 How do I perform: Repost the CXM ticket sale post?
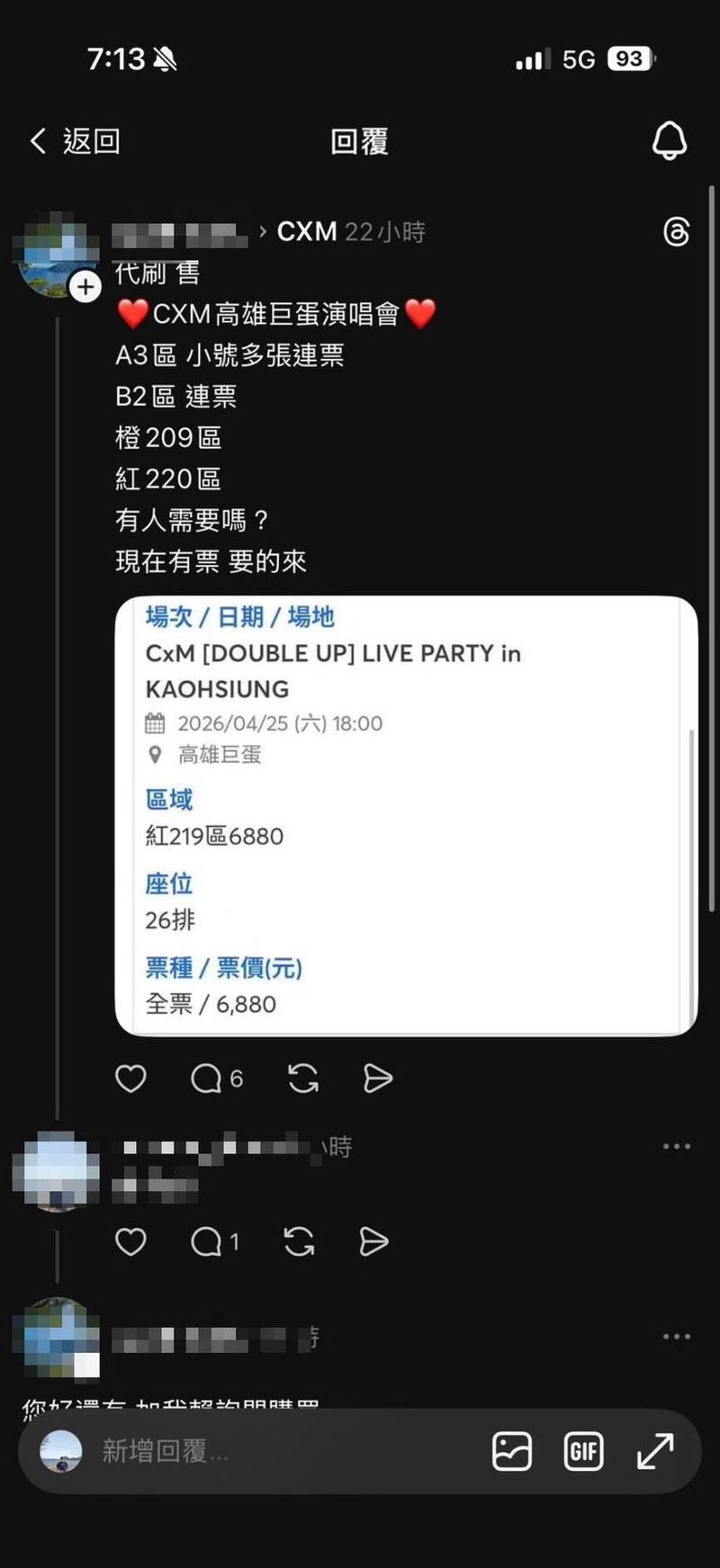tap(302, 1078)
